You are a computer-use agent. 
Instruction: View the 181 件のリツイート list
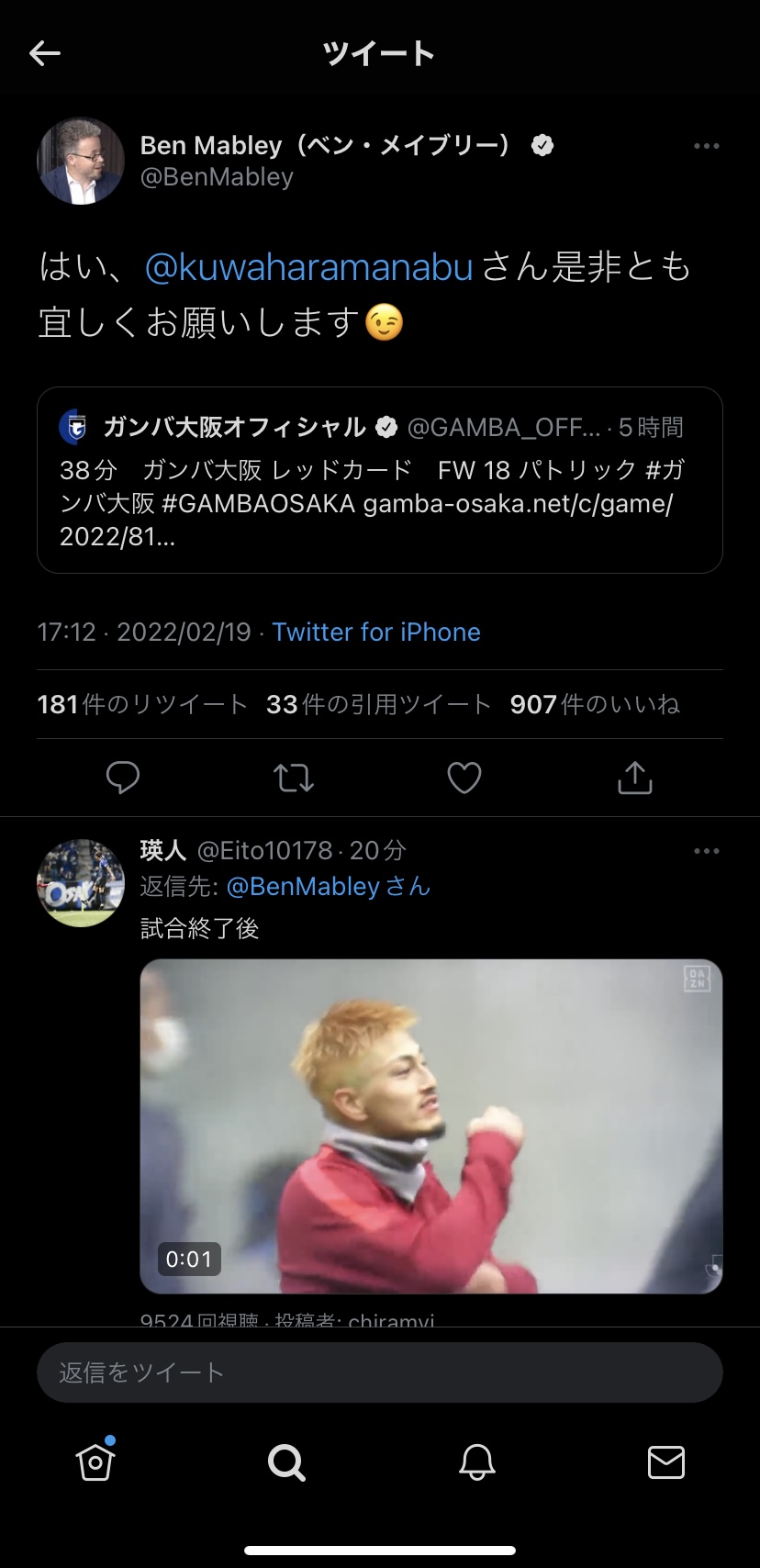(x=142, y=704)
